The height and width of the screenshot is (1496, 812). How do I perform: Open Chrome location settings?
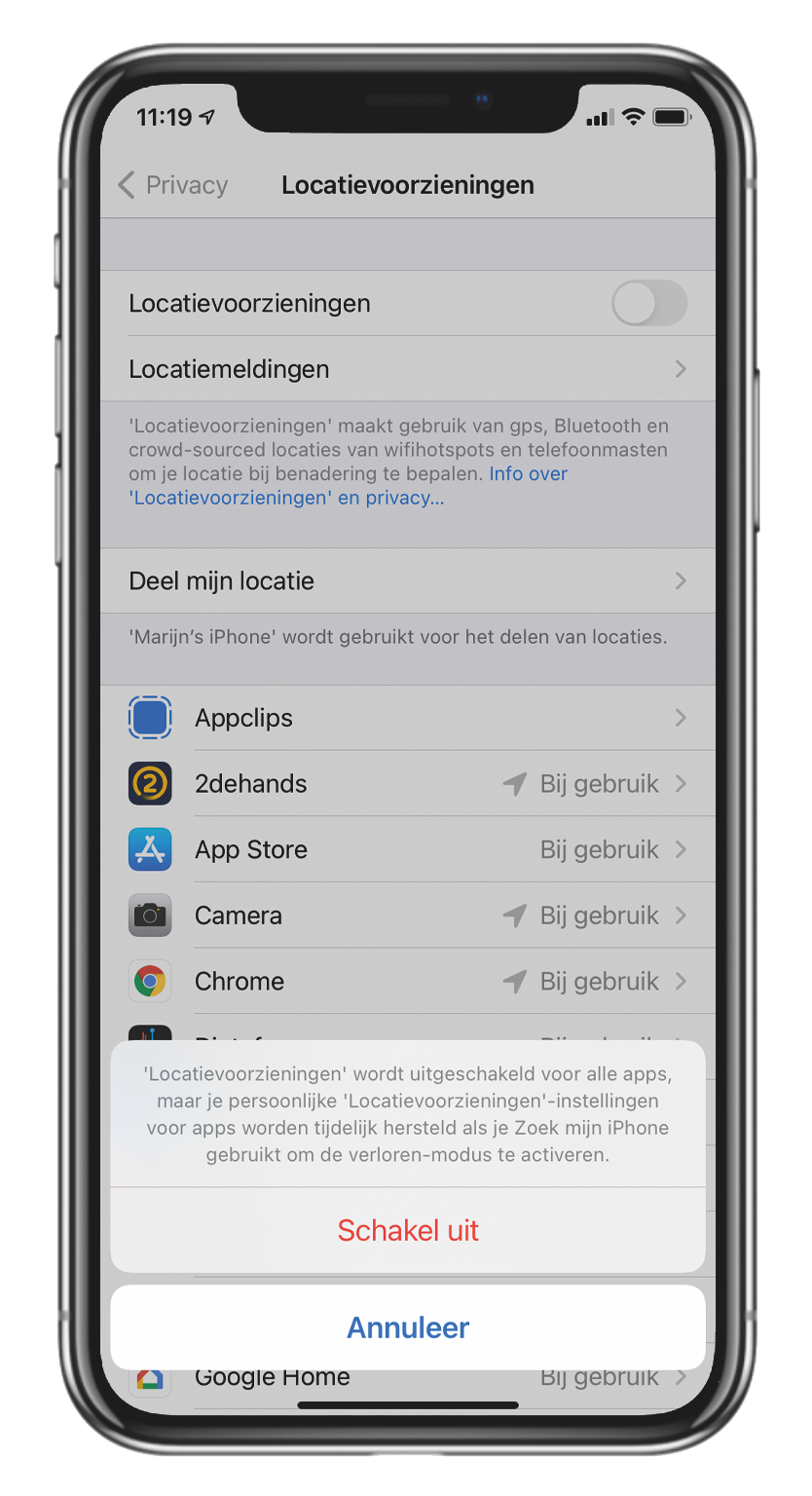pyautogui.click(x=408, y=981)
